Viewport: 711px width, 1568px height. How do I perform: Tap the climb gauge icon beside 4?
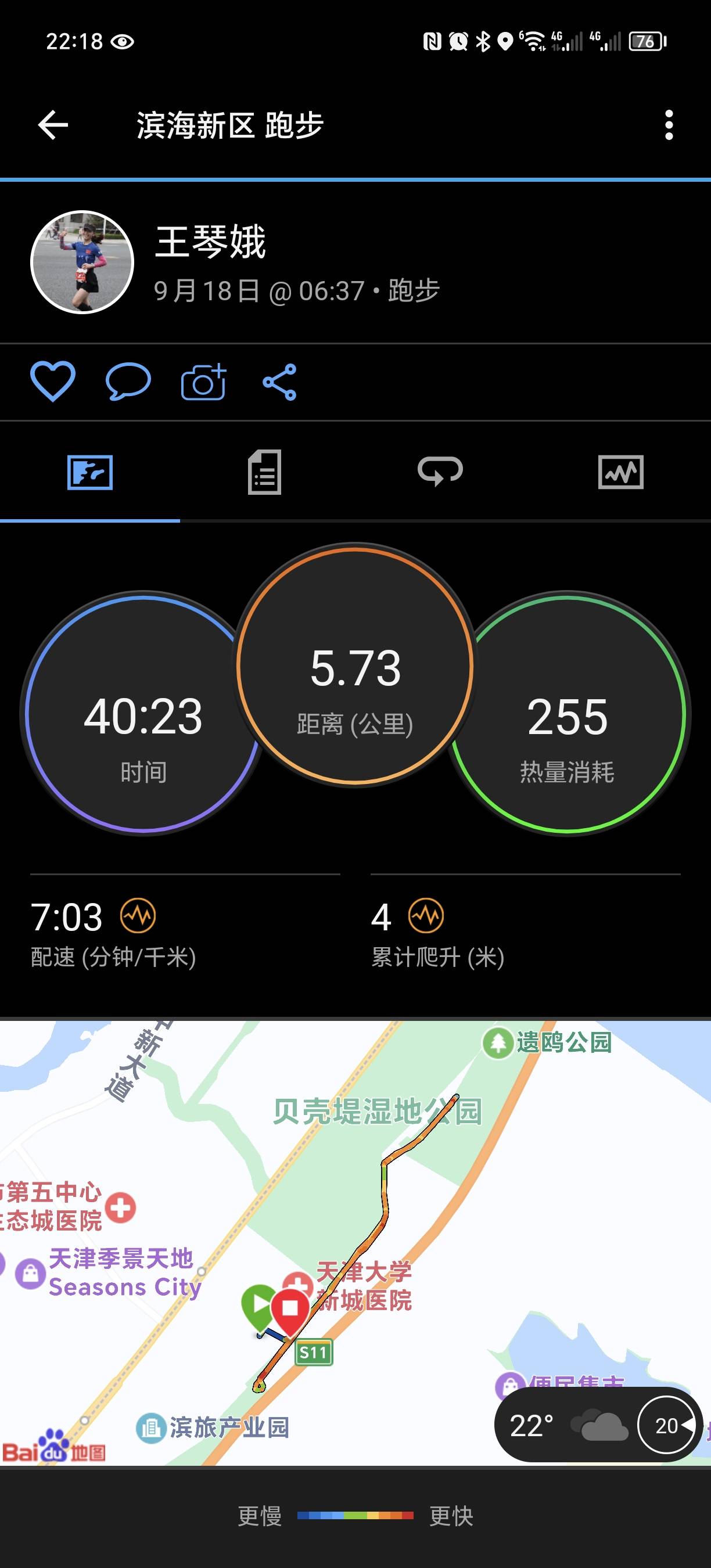click(x=428, y=915)
